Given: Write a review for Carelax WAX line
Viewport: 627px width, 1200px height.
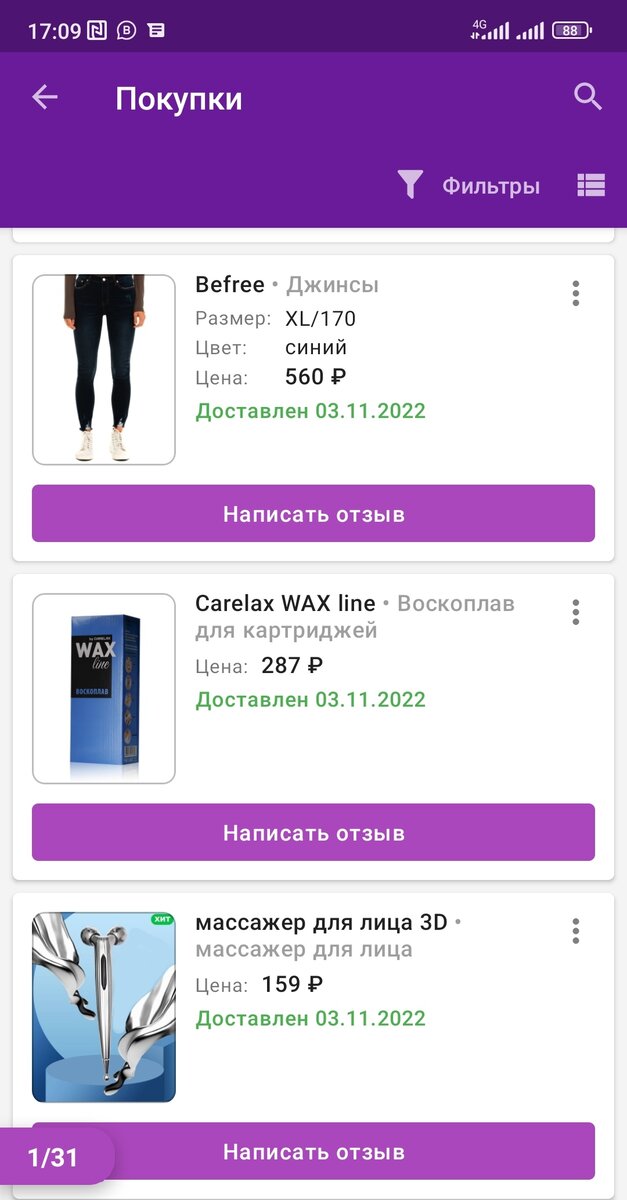Looking at the screenshot, I should point(313,833).
